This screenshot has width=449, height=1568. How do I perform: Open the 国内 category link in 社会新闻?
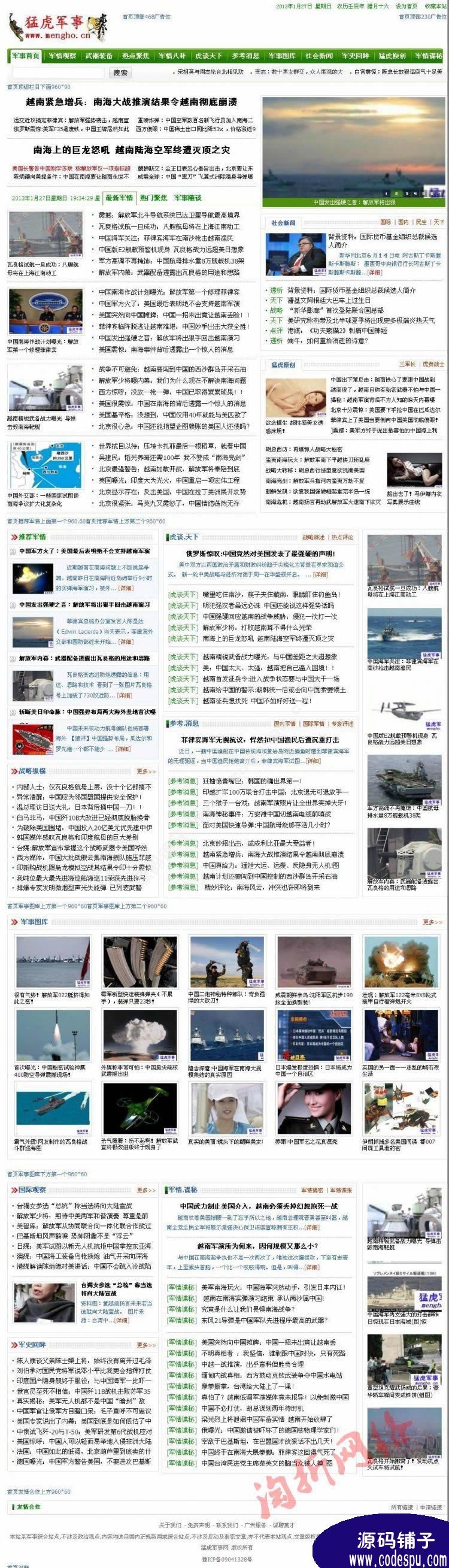tap(403, 222)
